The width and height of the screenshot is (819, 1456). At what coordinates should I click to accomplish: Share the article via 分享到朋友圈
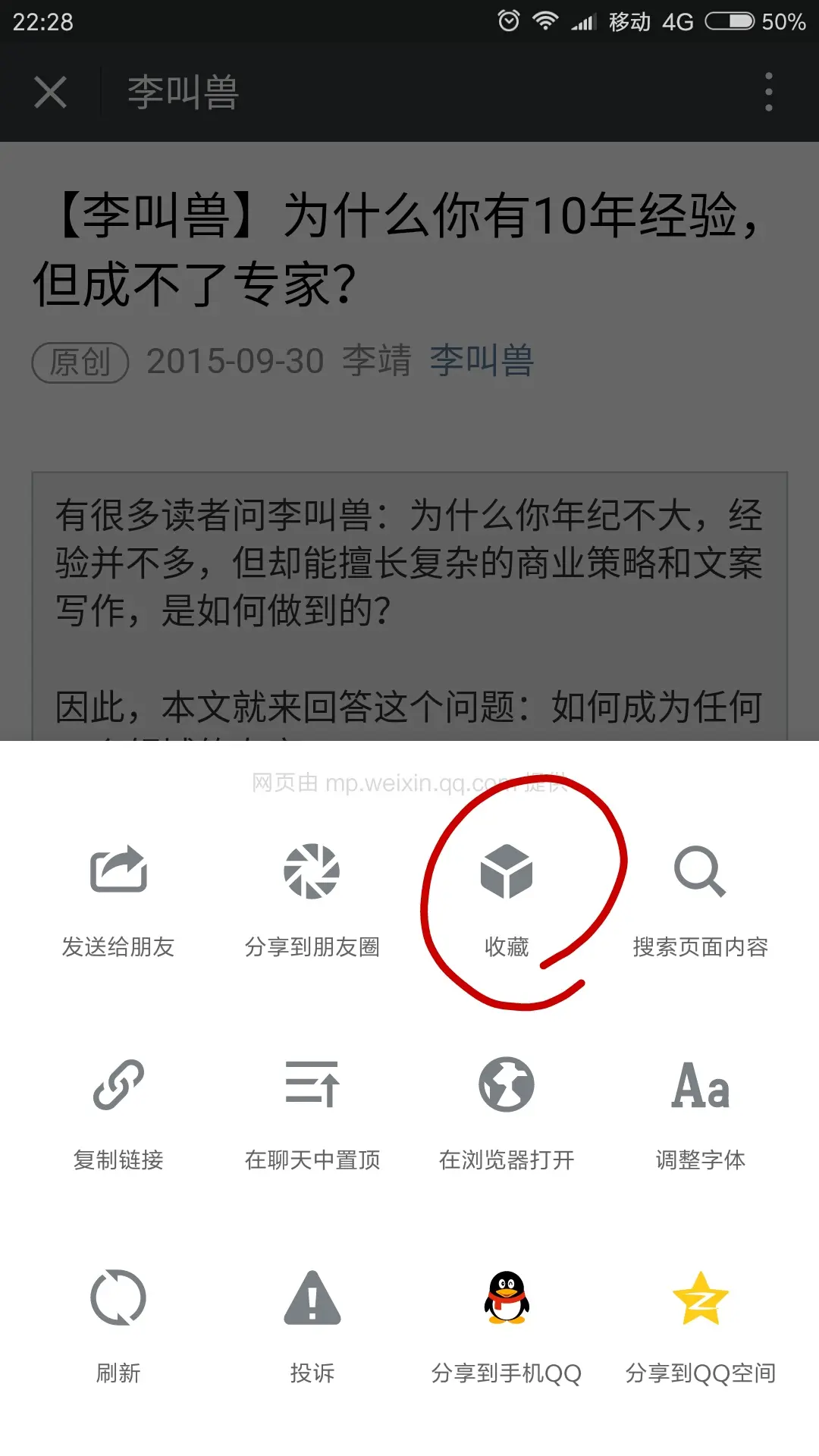pos(312,899)
